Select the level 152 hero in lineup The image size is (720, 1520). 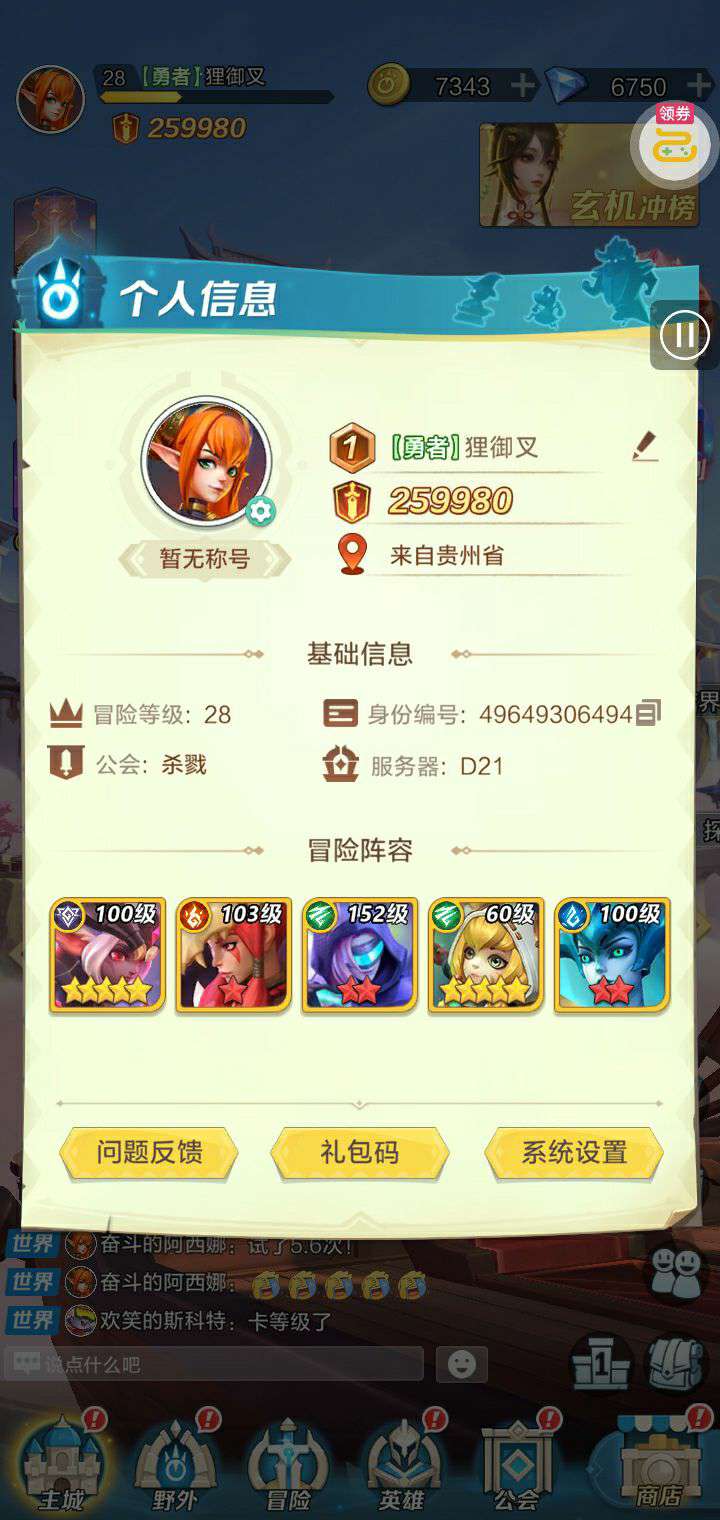point(360,955)
